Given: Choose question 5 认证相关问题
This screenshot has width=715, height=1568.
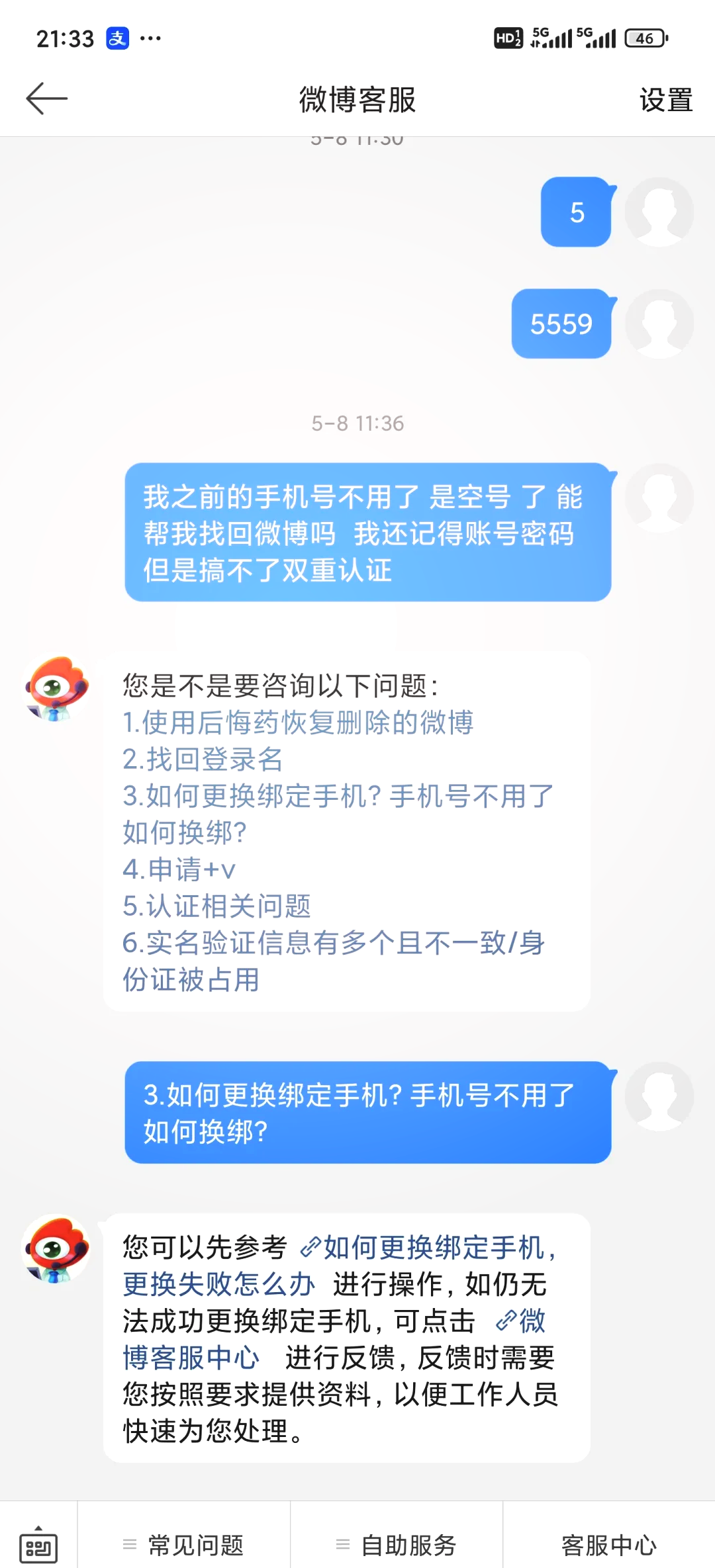Looking at the screenshot, I should [216, 906].
